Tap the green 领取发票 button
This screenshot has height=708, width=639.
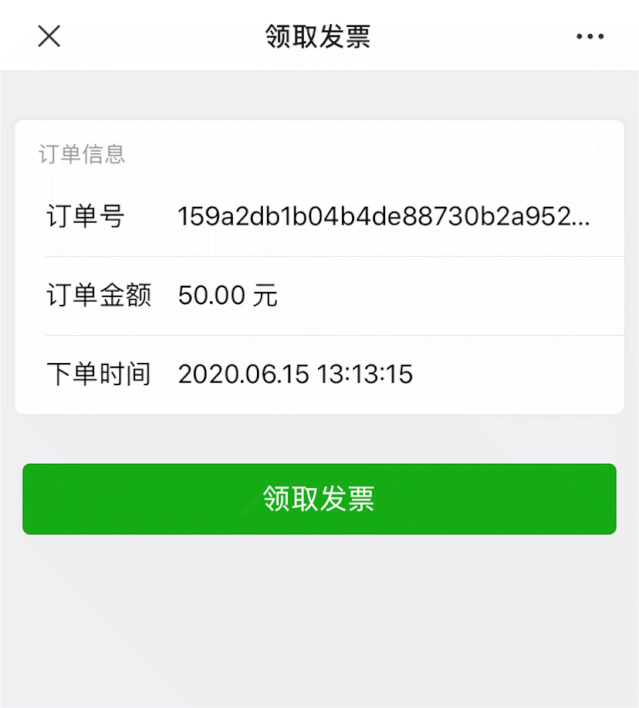319,499
